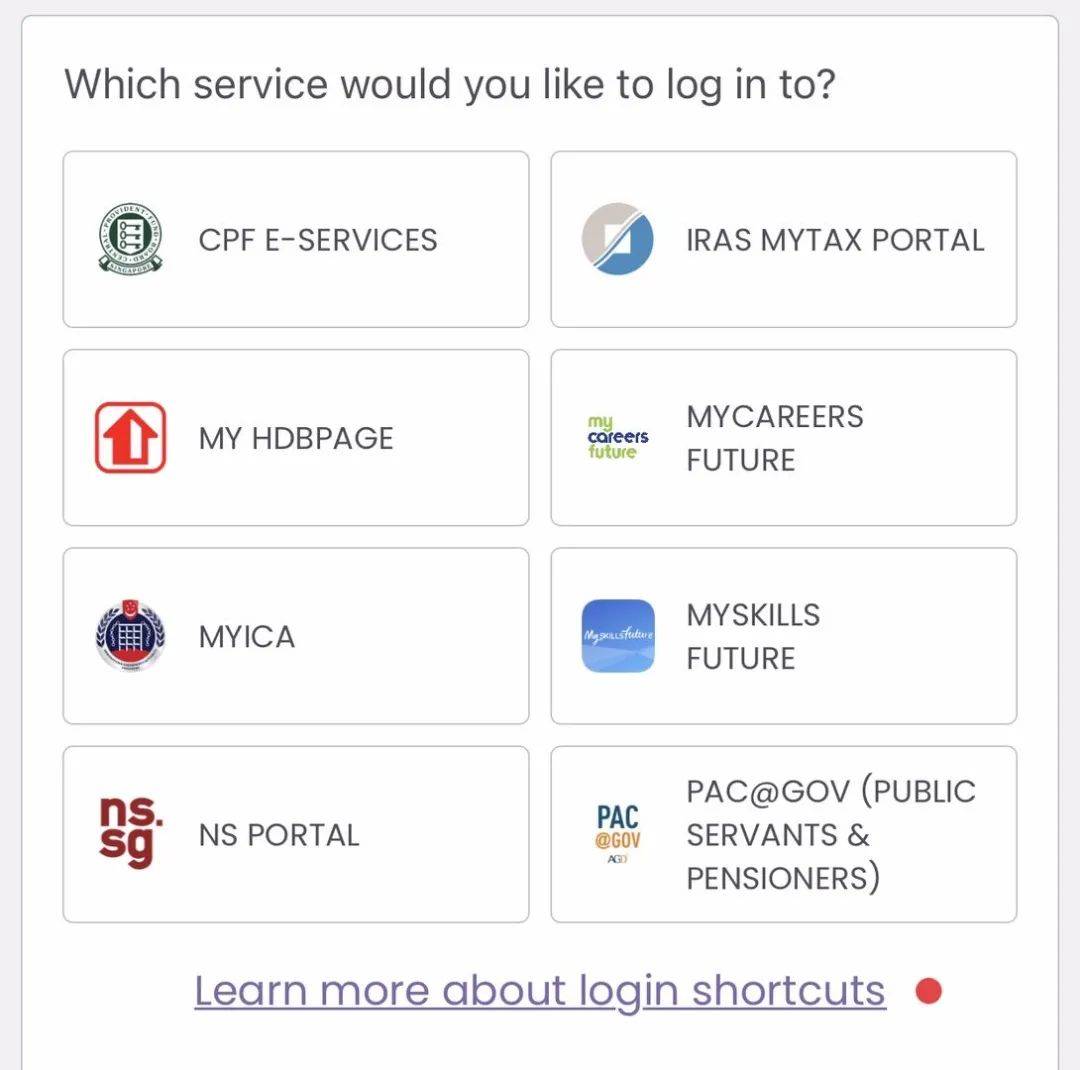Tap Learn more about login shortcuts
1080x1070 pixels.
[x=540, y=990]
